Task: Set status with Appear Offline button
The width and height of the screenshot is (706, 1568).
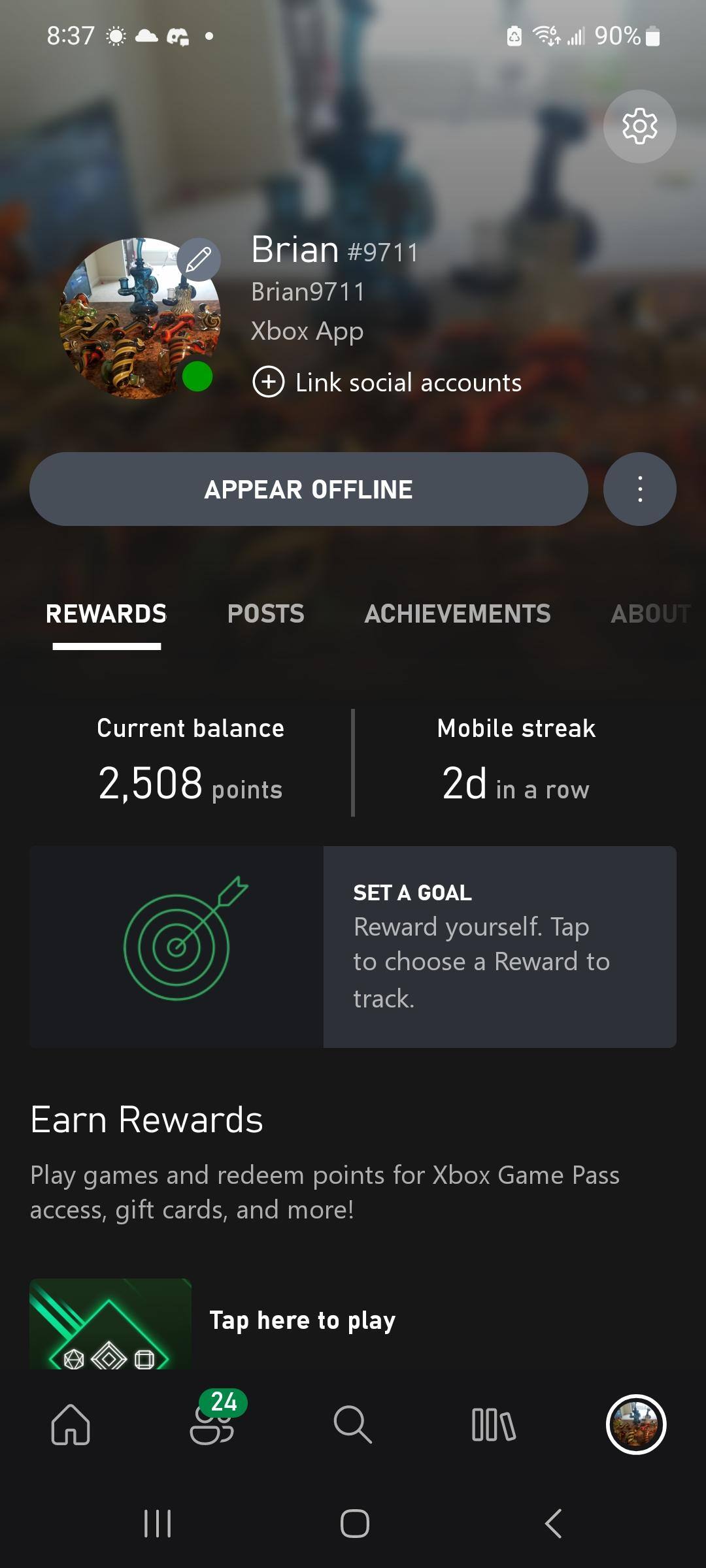Action: 309,489
